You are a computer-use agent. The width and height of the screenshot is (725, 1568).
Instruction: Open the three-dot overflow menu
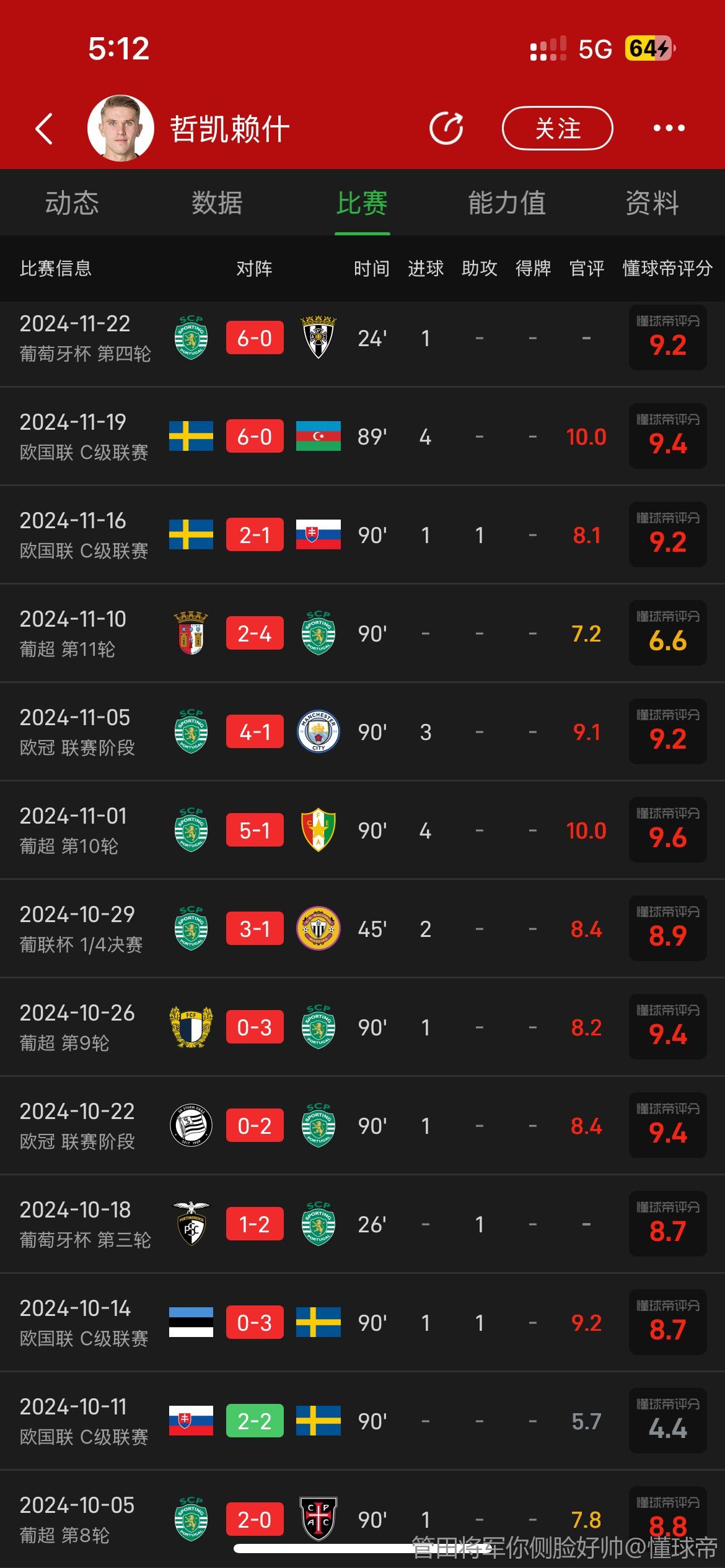pos(669,128)
